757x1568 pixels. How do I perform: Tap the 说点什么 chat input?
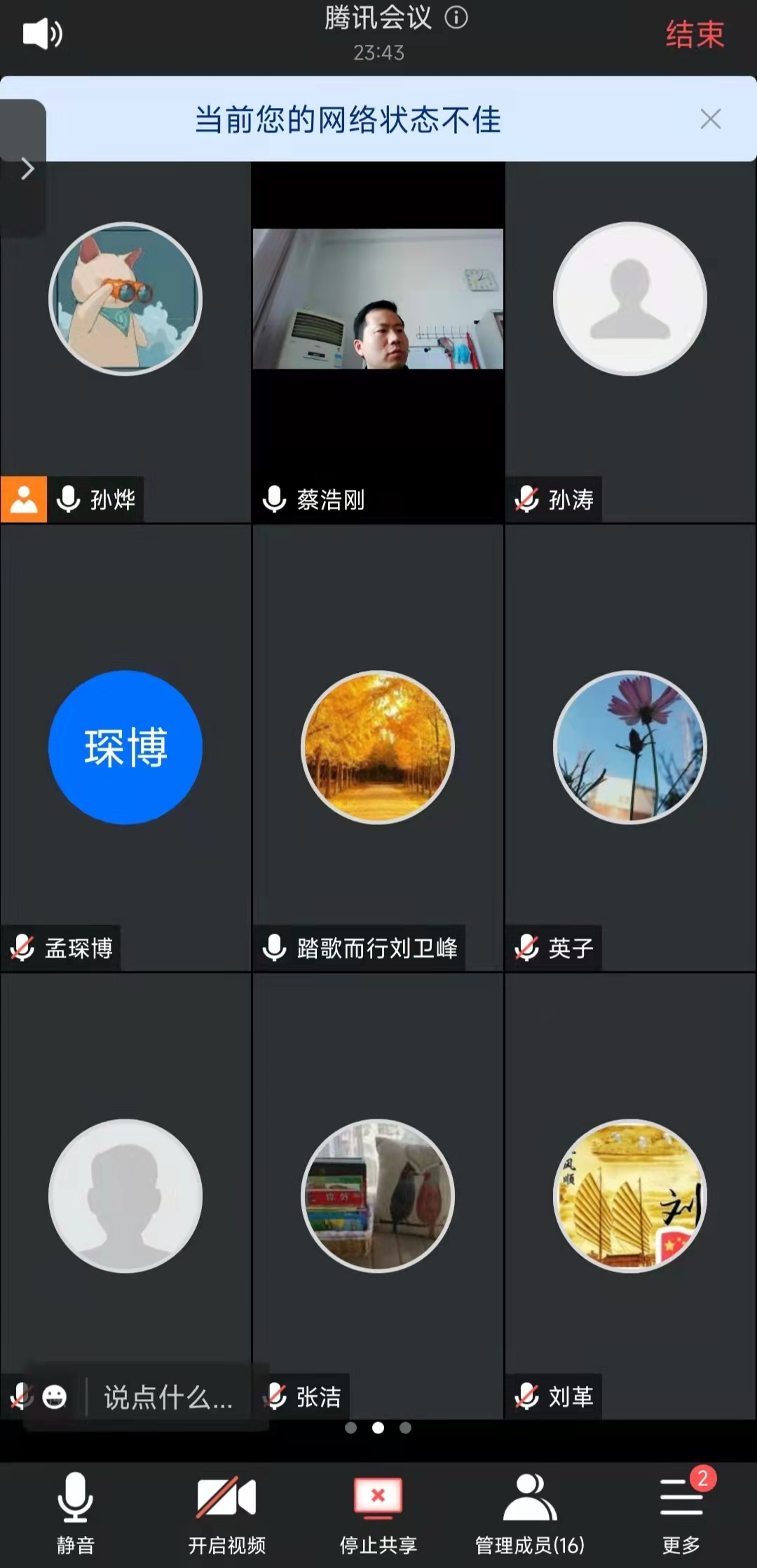click(x=168, y=1397)
